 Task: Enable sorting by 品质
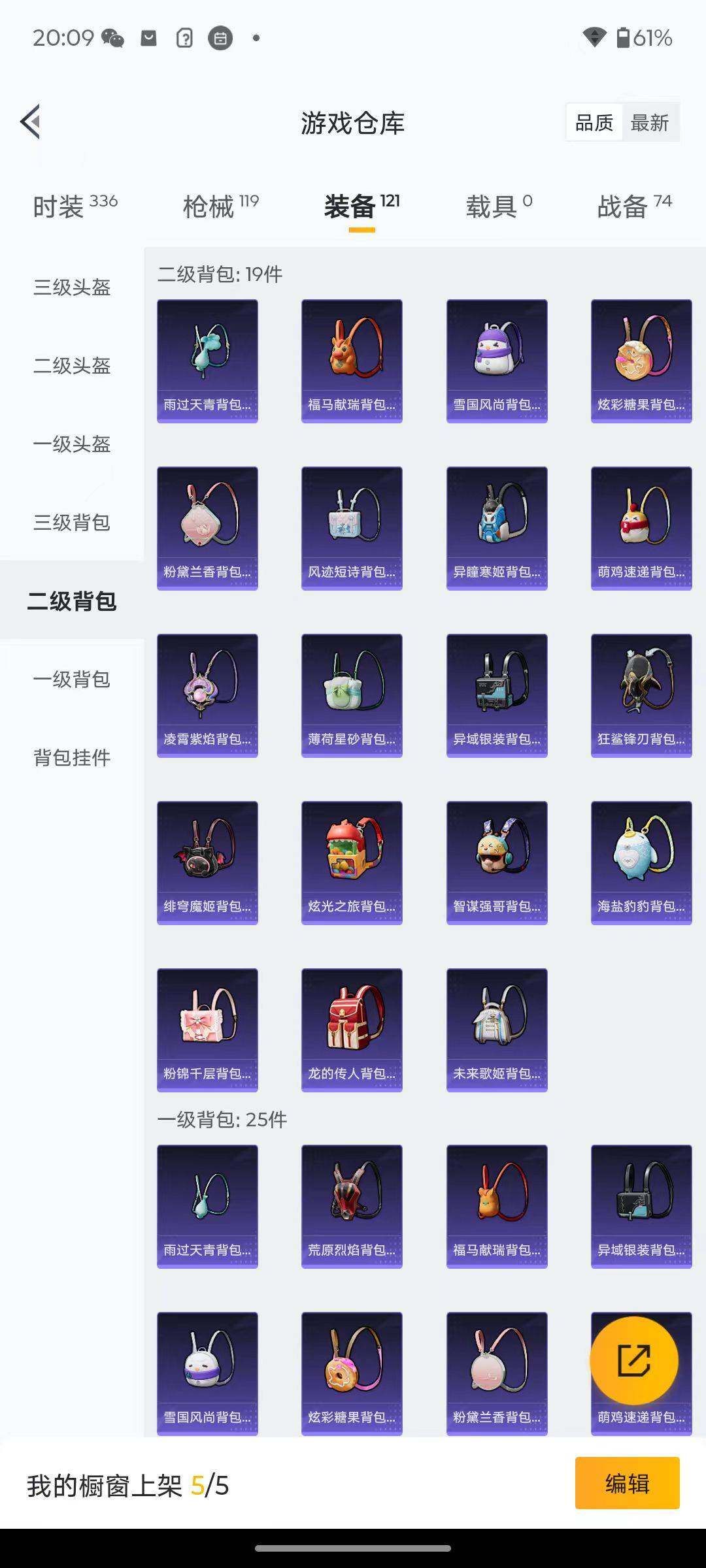pos(594,122)
